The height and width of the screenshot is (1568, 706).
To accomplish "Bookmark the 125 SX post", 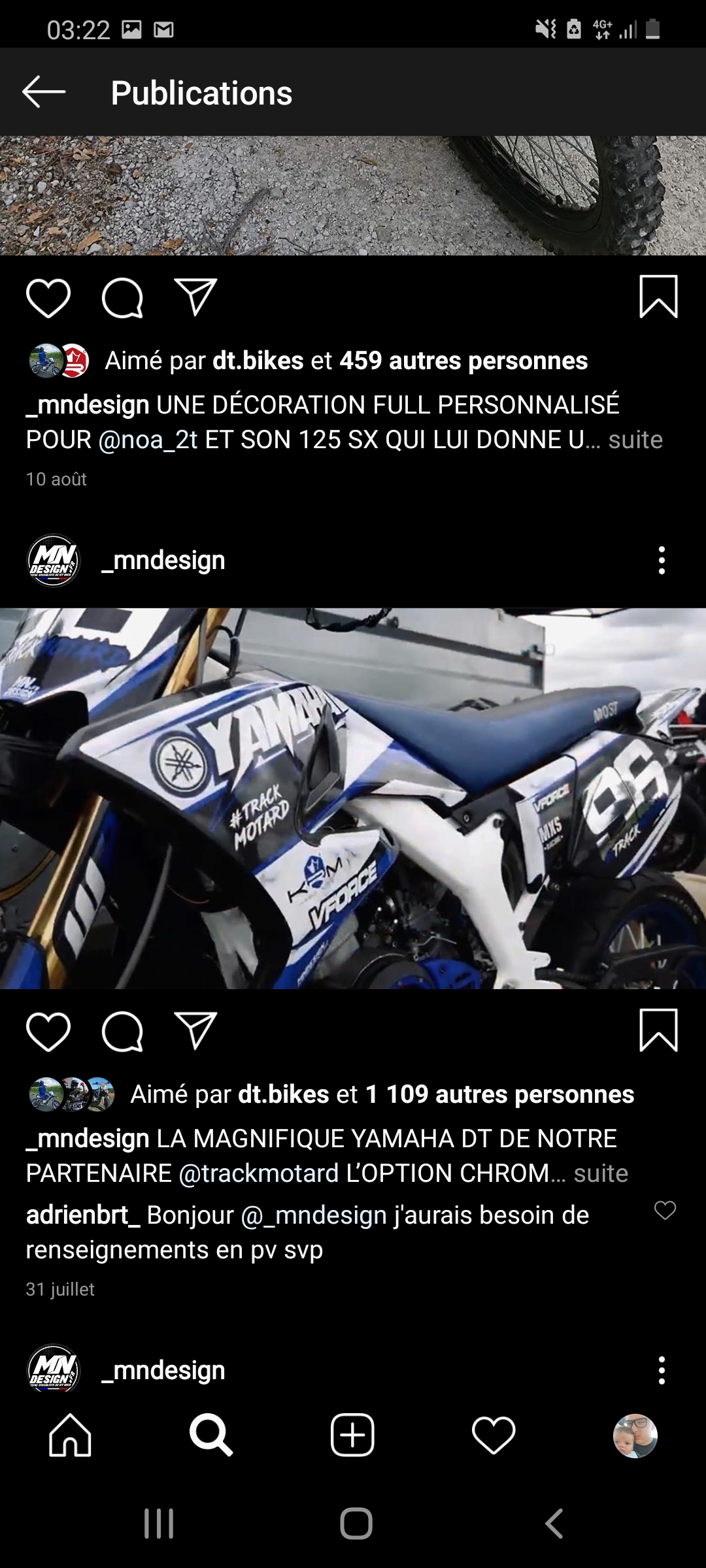I will (658, 297).
